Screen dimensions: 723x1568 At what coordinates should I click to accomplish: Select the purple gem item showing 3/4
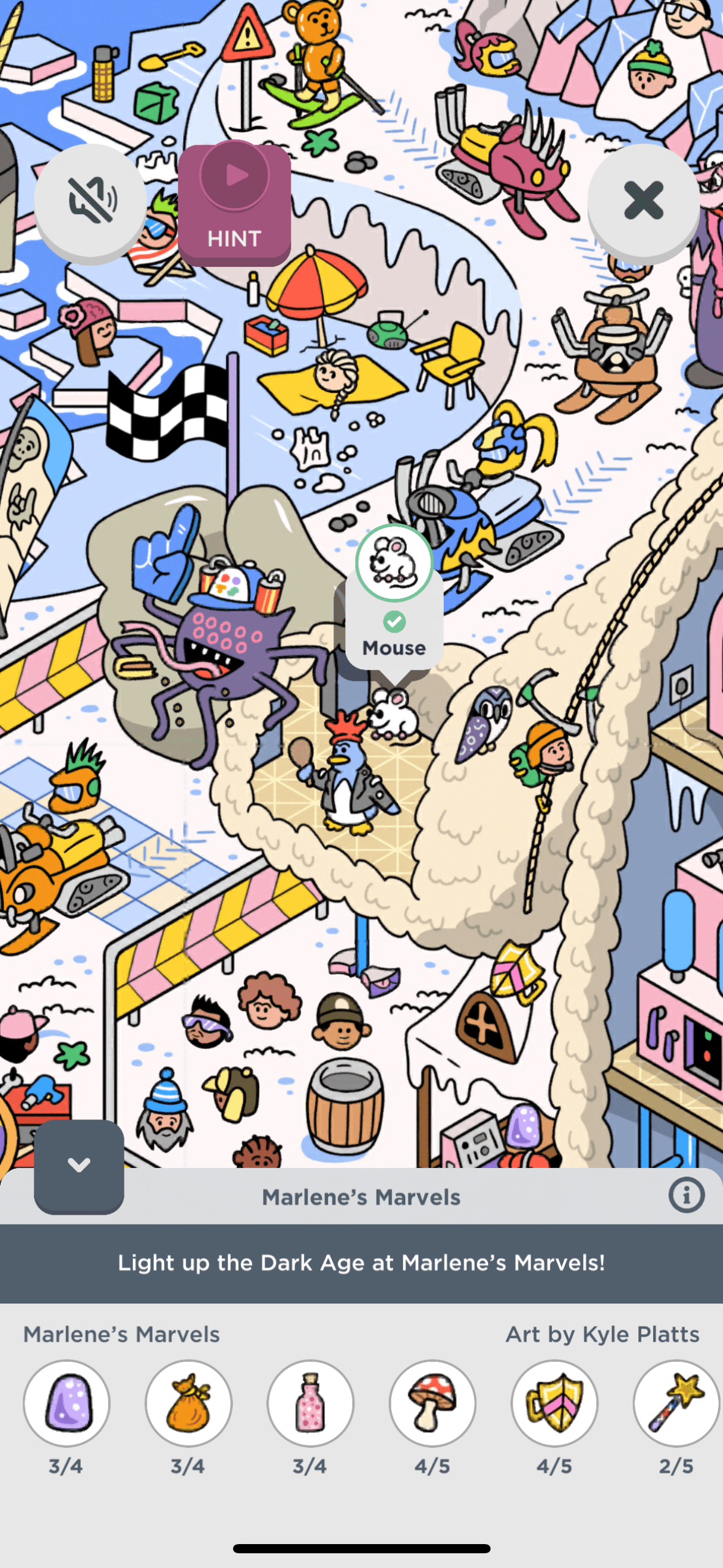point(66,1403)
